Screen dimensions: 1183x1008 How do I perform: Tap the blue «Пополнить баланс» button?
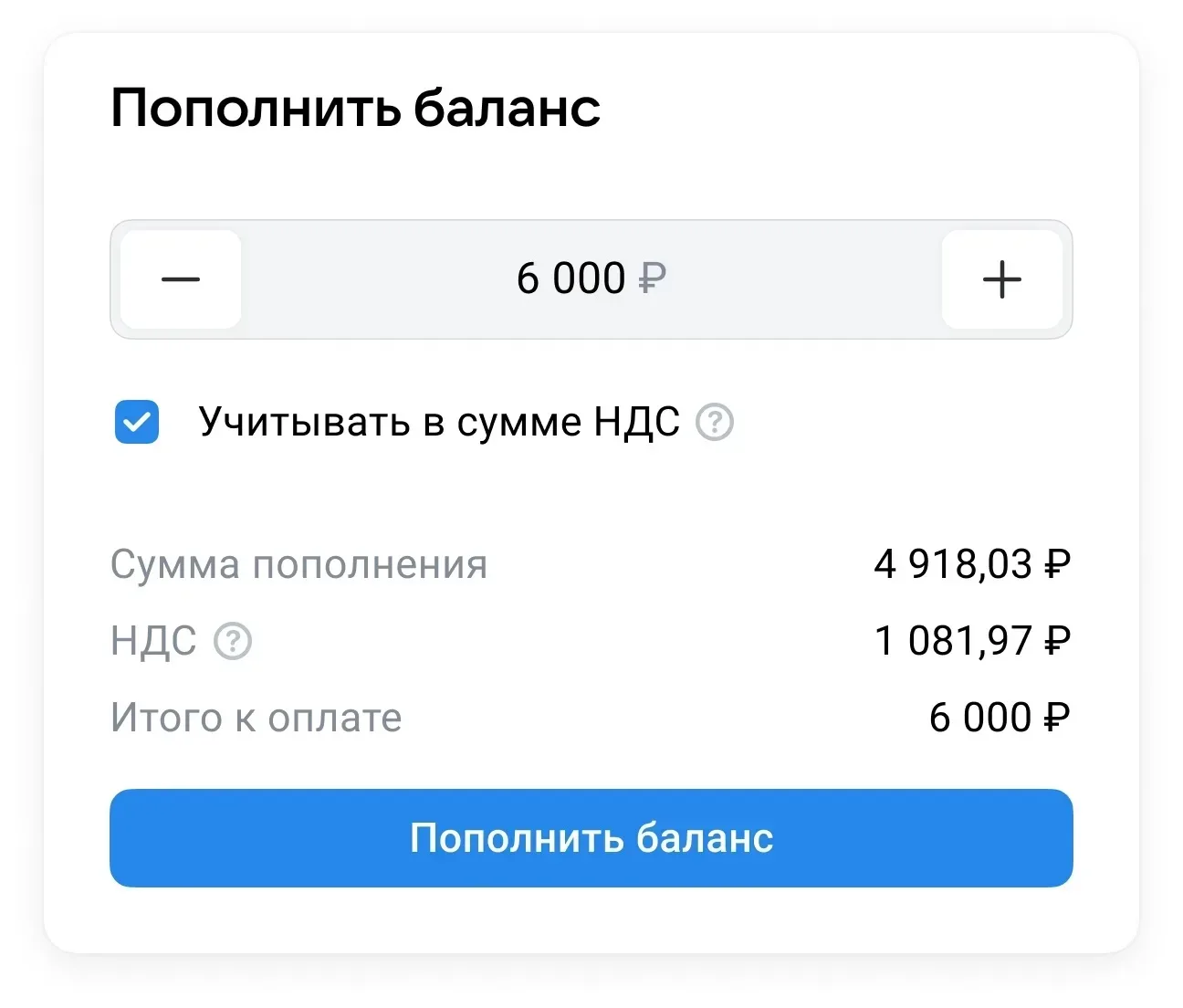coord(591,838)
